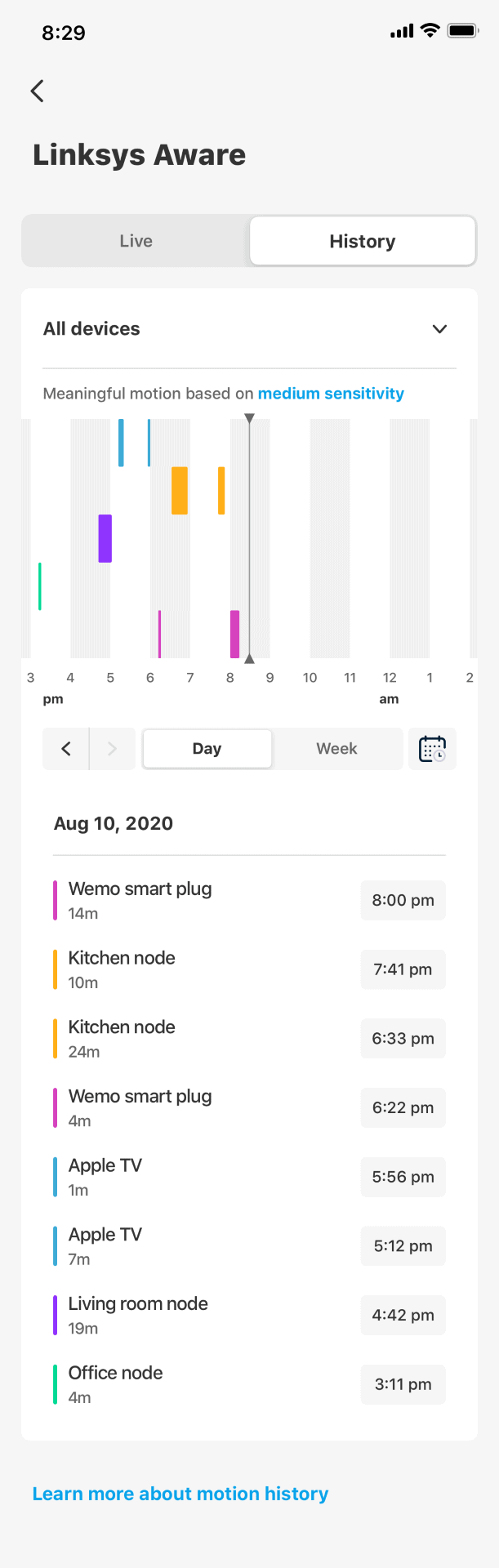View Kitchen node event at 6:33 pm

(249, 1039)
